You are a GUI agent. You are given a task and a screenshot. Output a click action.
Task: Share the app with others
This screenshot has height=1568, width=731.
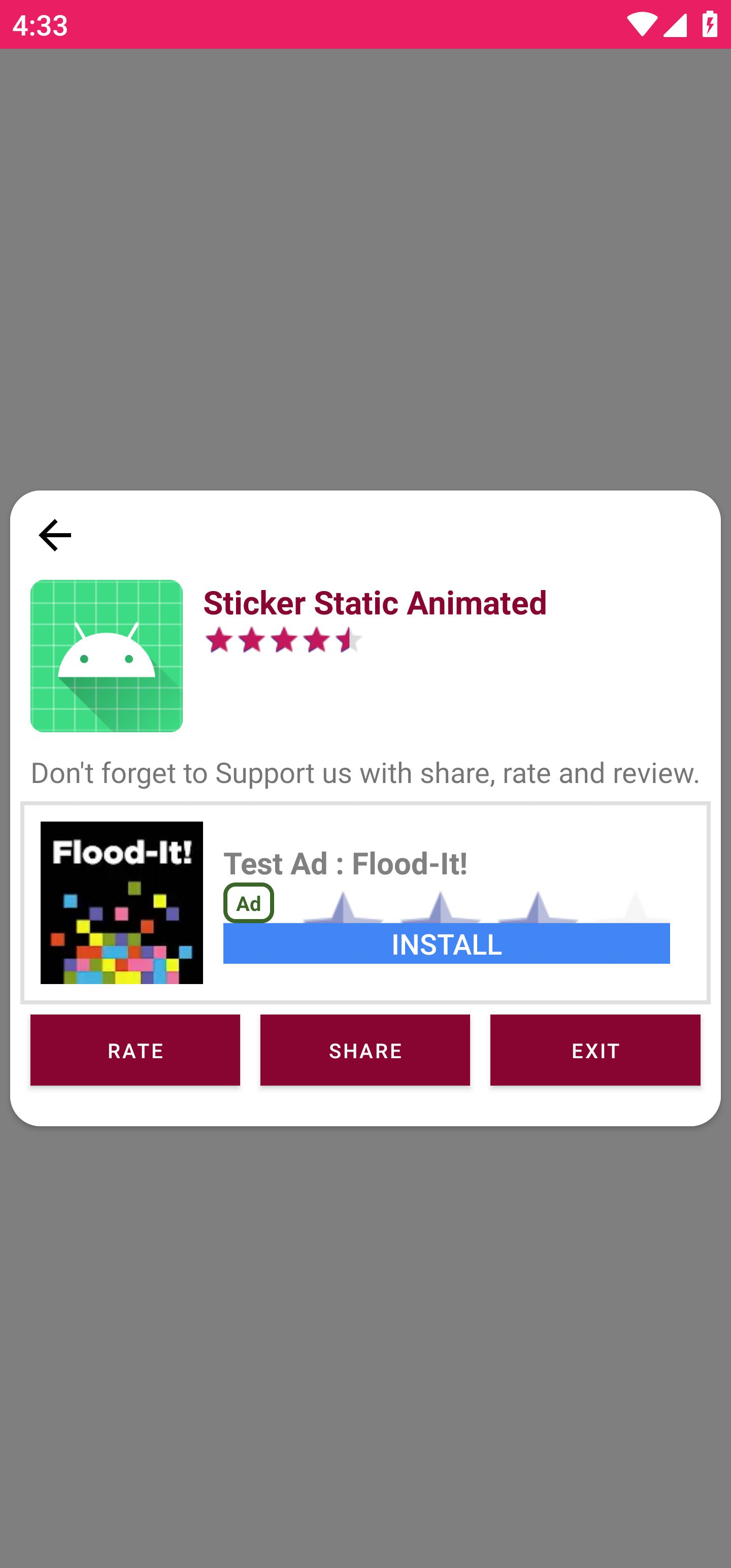[364, 1050]
